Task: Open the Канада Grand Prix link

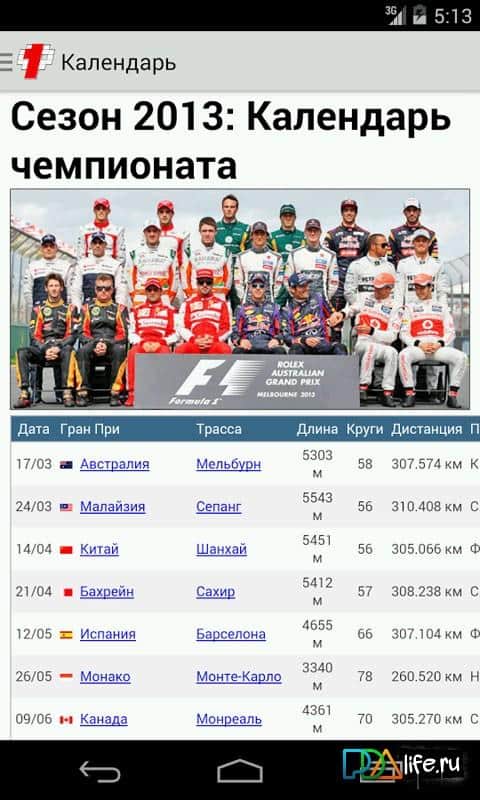Action: (104, 719)
